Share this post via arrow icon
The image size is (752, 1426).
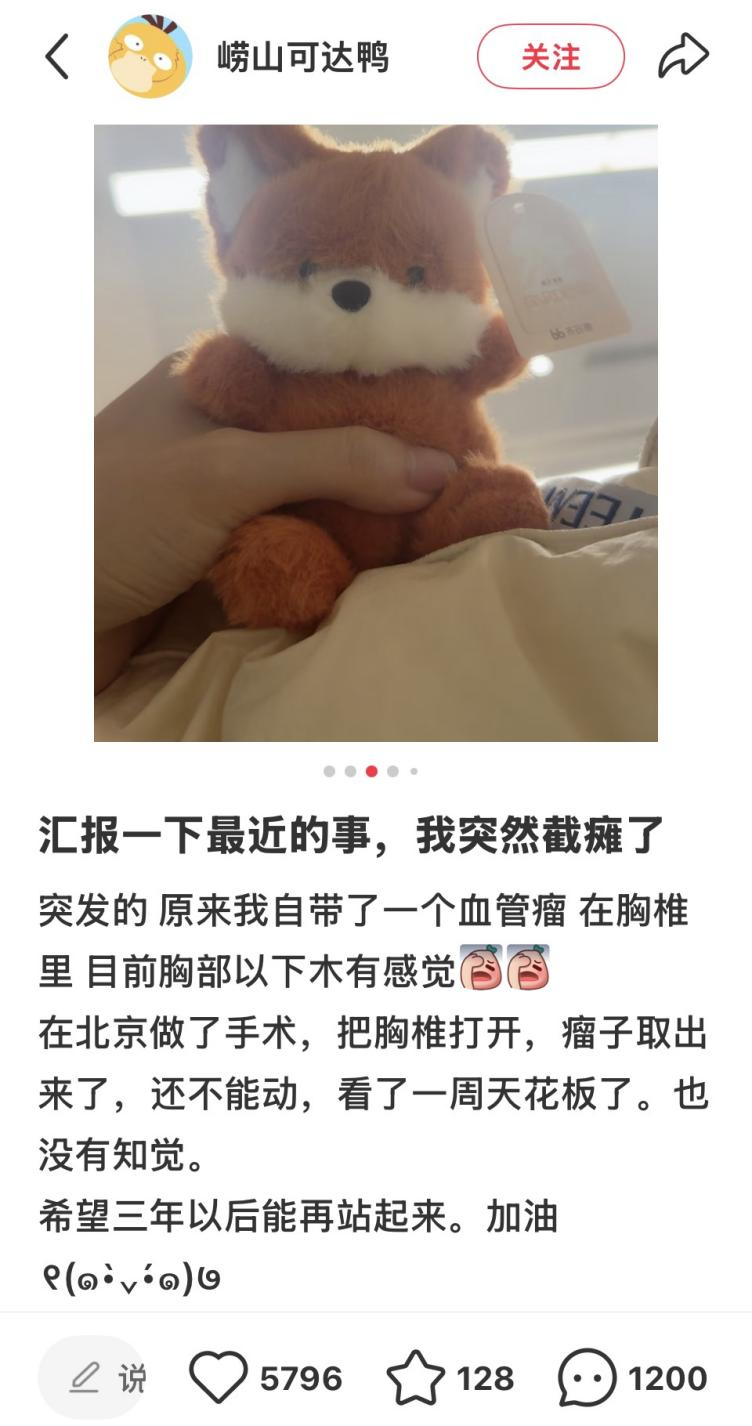tap(683, 57)
